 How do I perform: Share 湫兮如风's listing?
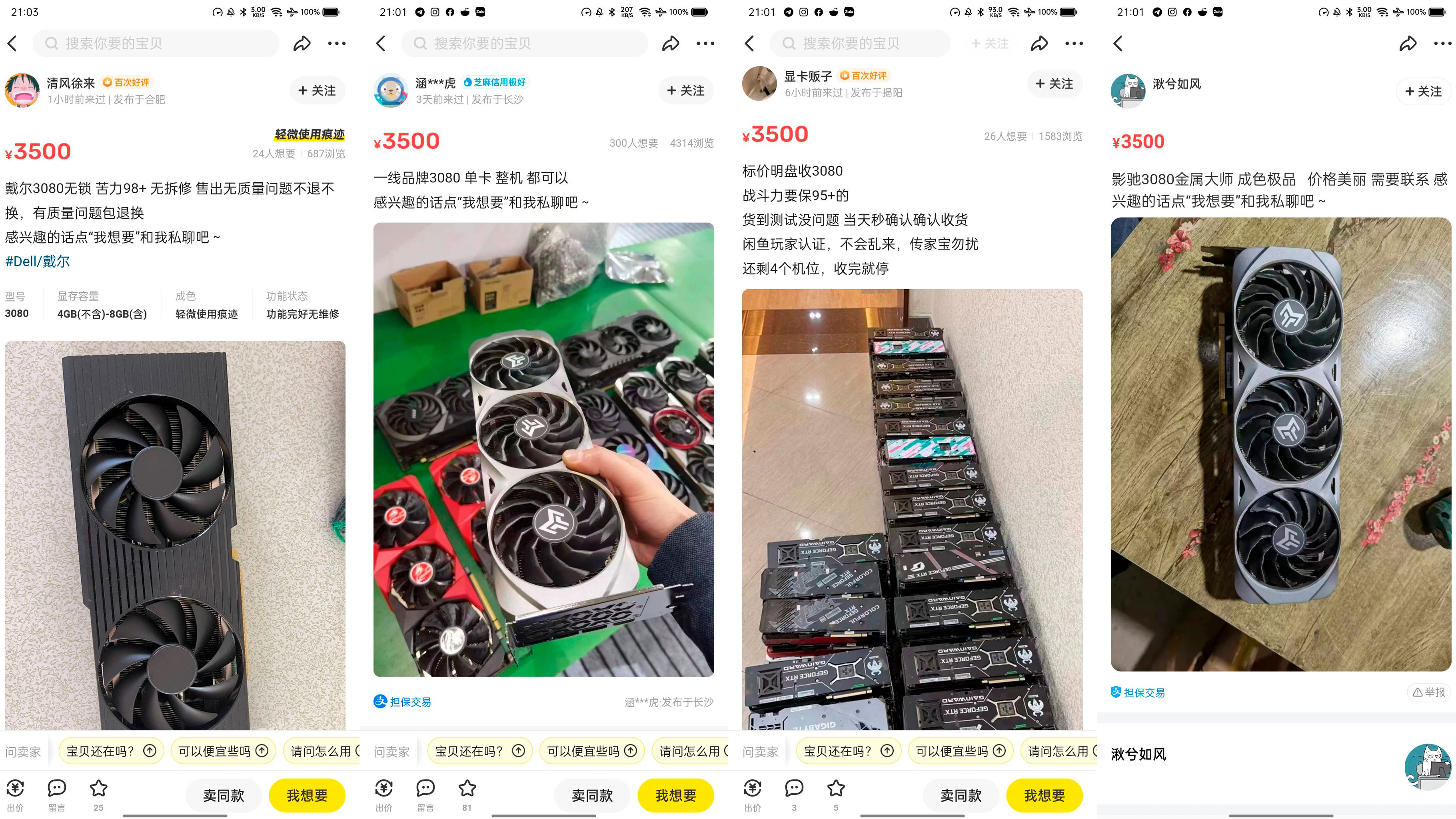pos(1407,44)
